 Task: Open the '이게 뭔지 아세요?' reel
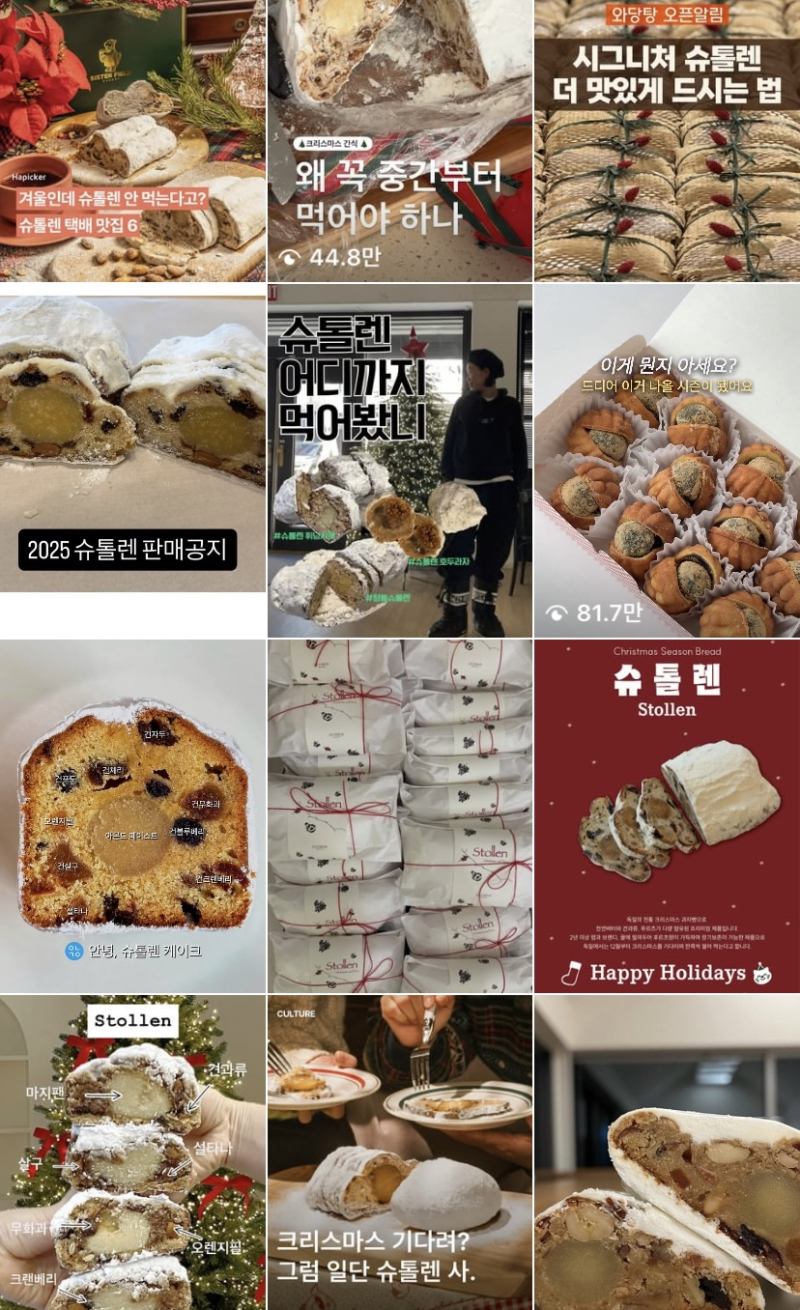[x=667, y=460]
